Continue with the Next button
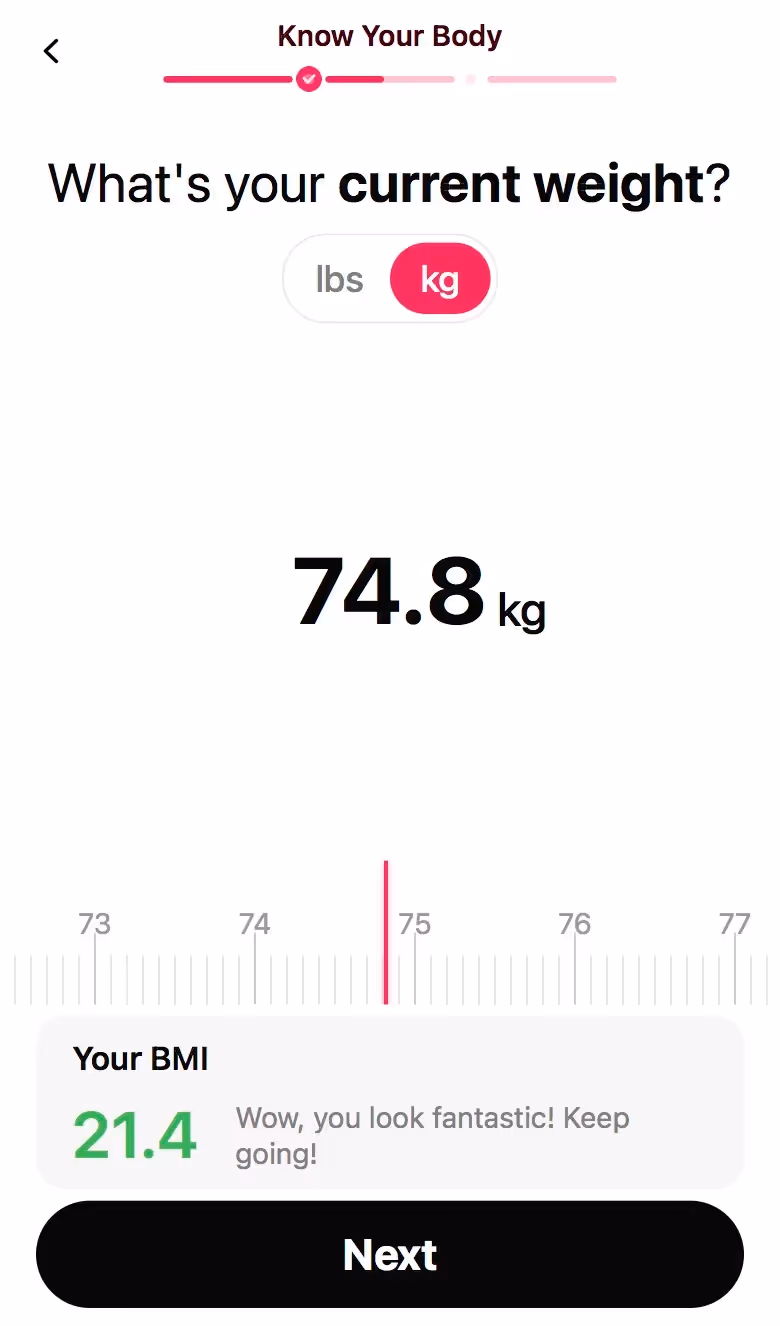Image resolution: width=780 pixels, height=1326 pixels. pyautogui.click(x=390, y=1254)
